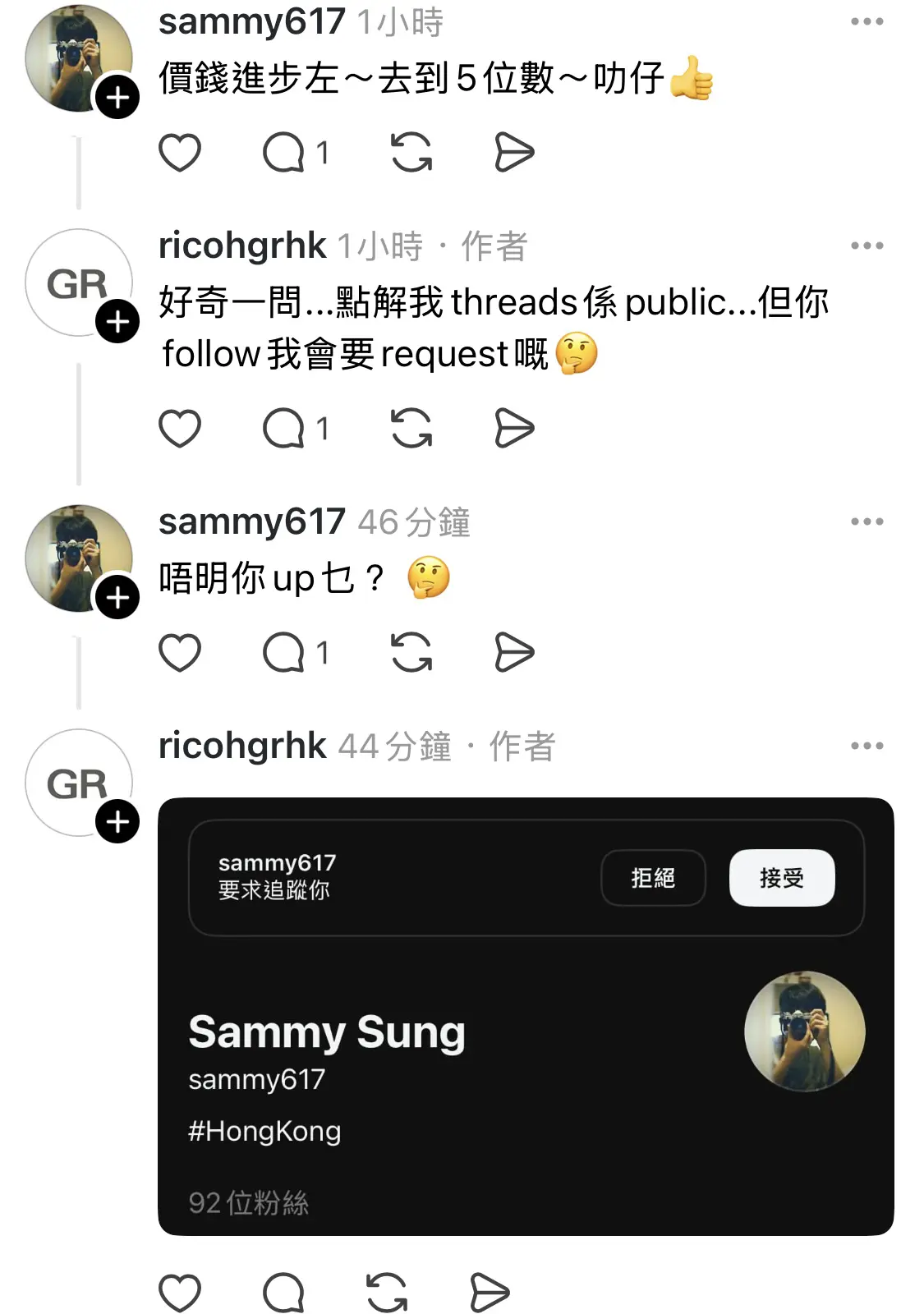Image resolution: width=924 pixels, height=1314 pixels.
Task: Open more options on sammy617's first comment
Action: (866, 23)
